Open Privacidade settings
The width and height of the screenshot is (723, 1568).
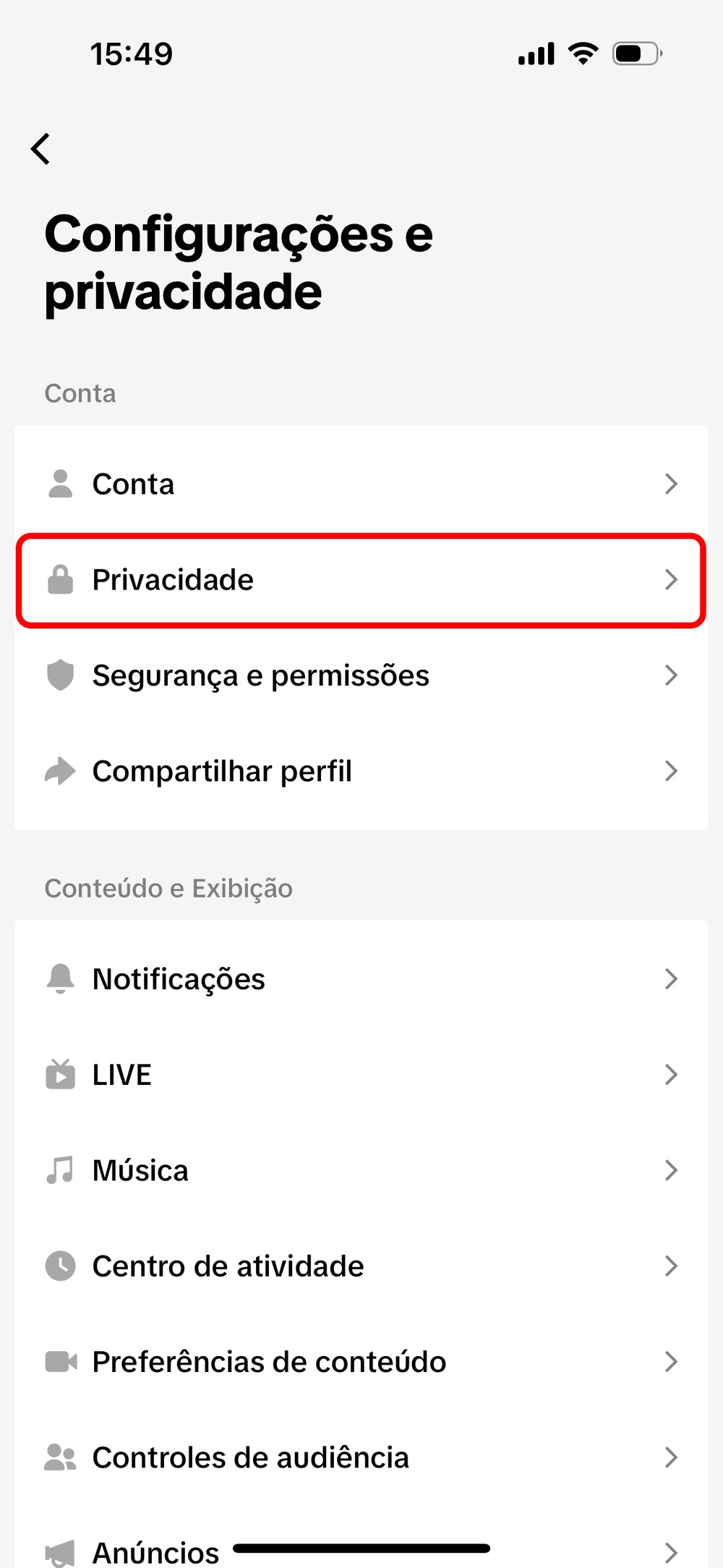[x=360, y=580]
